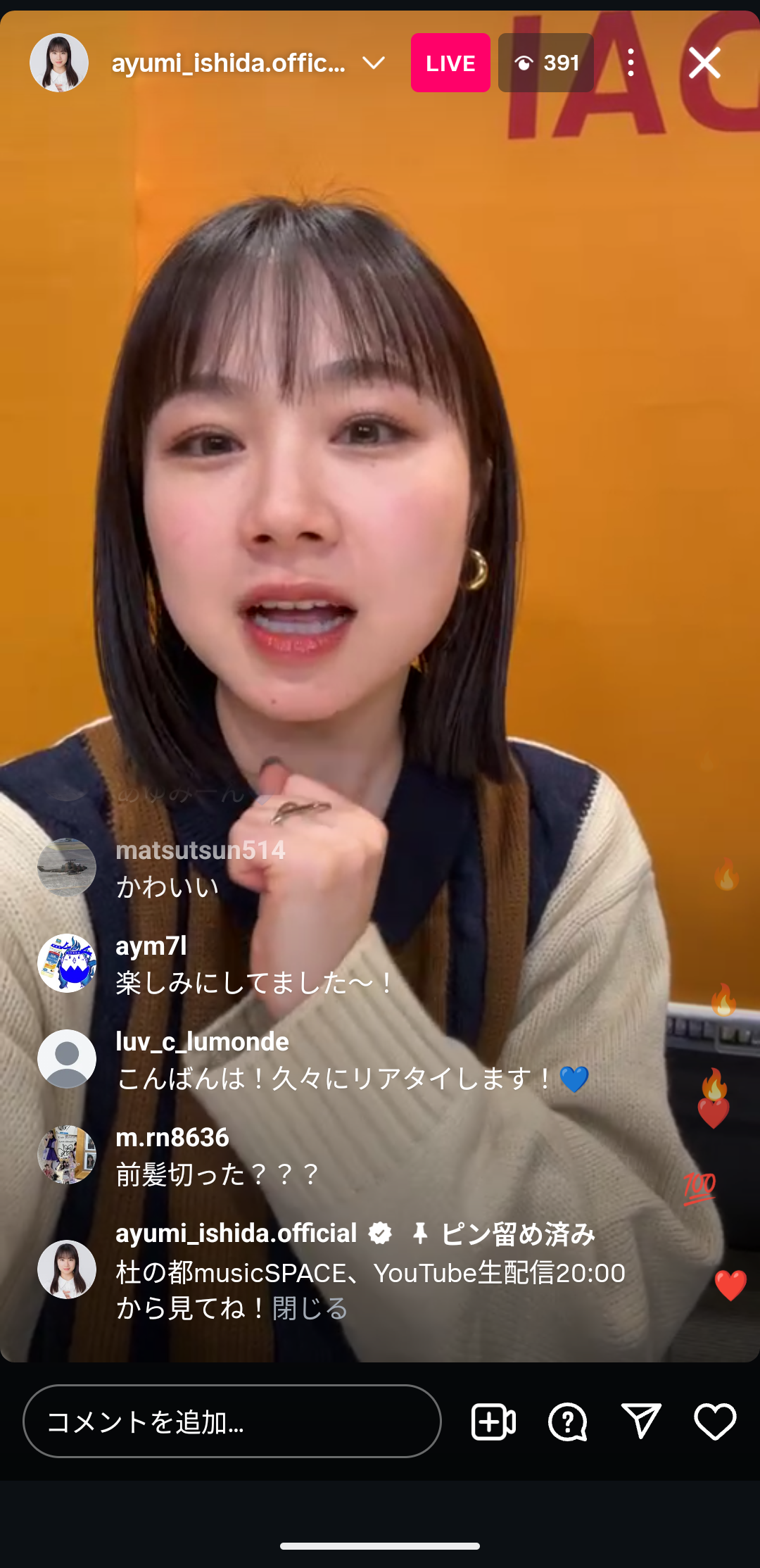Open aym7l's profile avatar
The width and height of the screenshot is (760, 1568).
67,963
